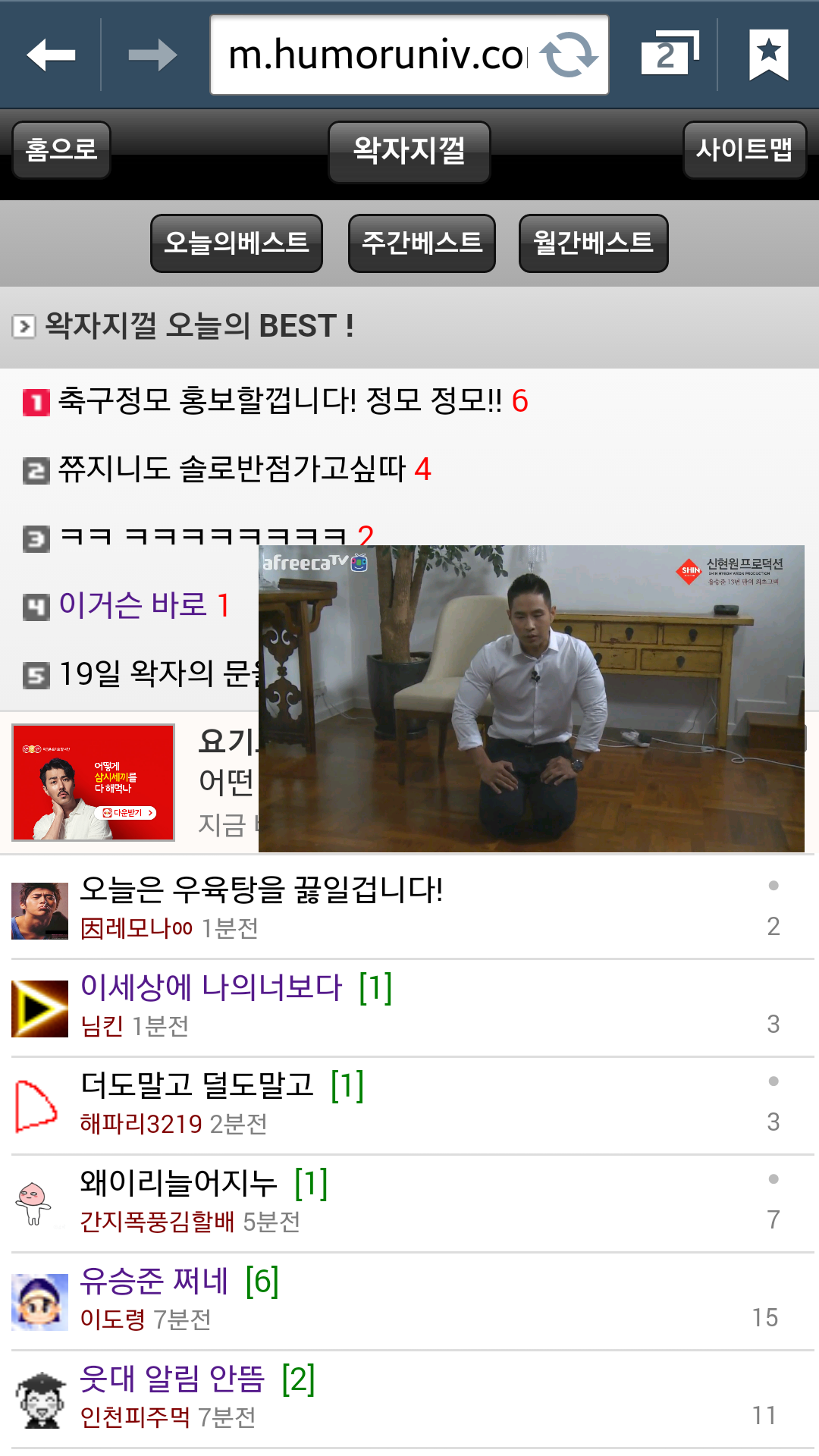Switch to 주간베스트
Image resolution: width=819 pixels, height=1456 pixels.
(x=422, y=243)
